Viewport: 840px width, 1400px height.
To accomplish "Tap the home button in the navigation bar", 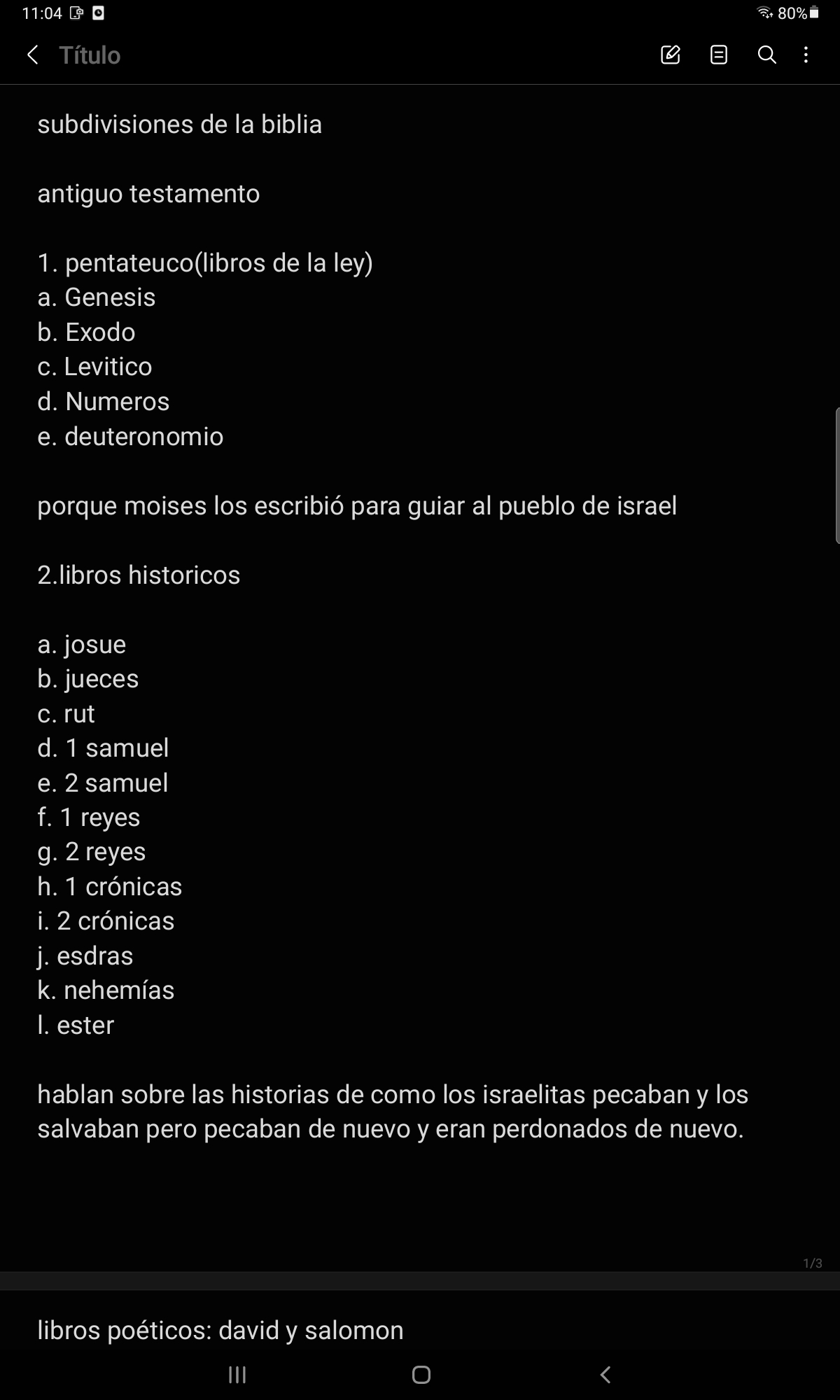I will pos(421,1375).
